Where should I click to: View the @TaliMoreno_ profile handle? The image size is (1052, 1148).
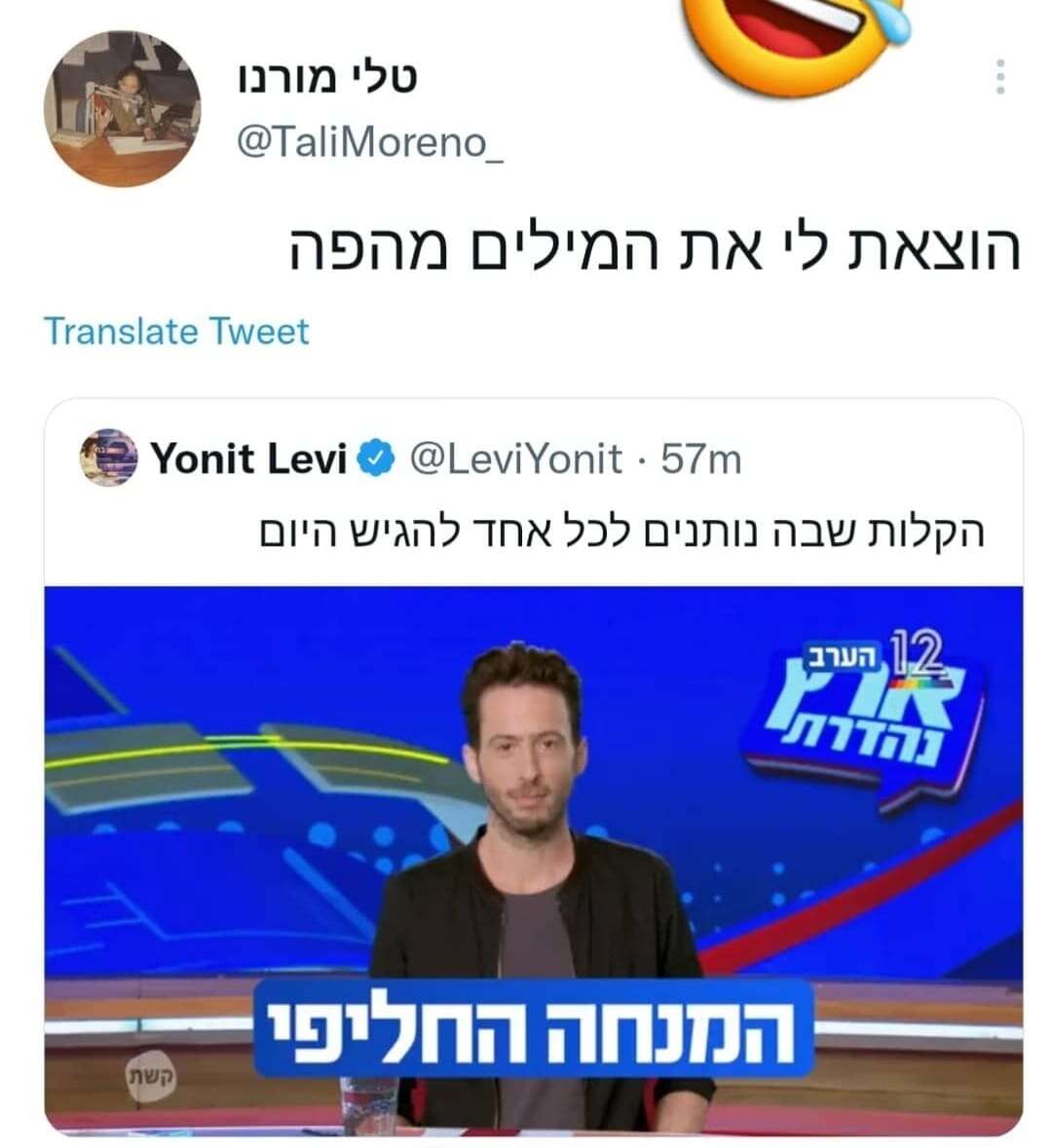[x=371, y=142]
